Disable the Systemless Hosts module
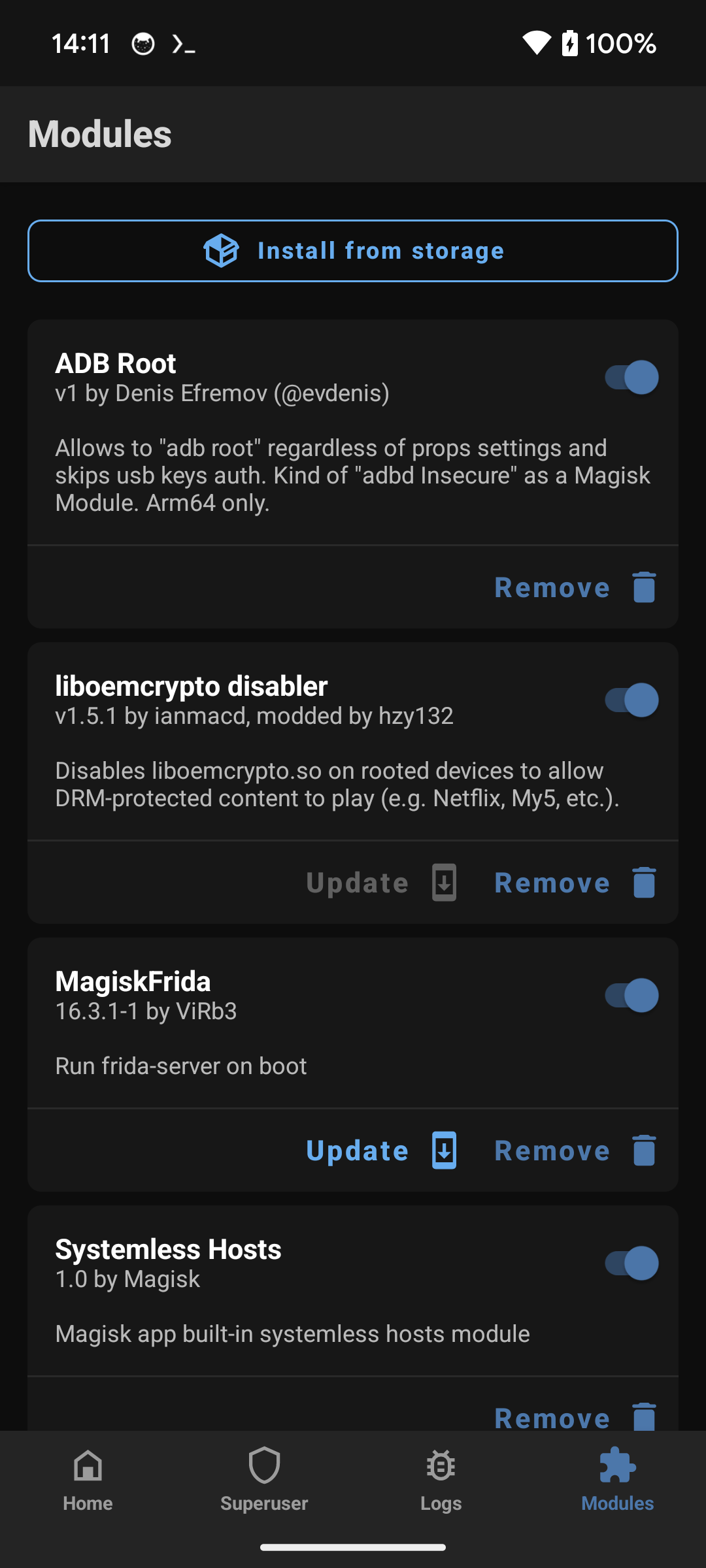 tap(631, 1263)
